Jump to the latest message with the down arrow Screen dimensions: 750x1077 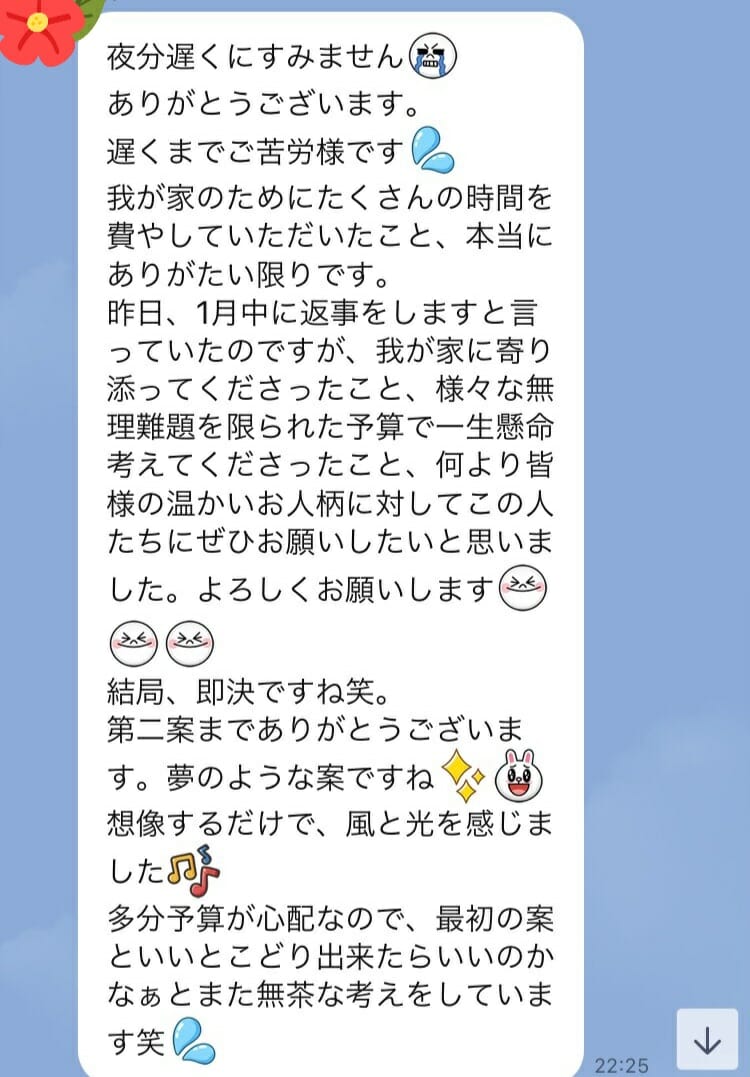[x=707, y=1039]
